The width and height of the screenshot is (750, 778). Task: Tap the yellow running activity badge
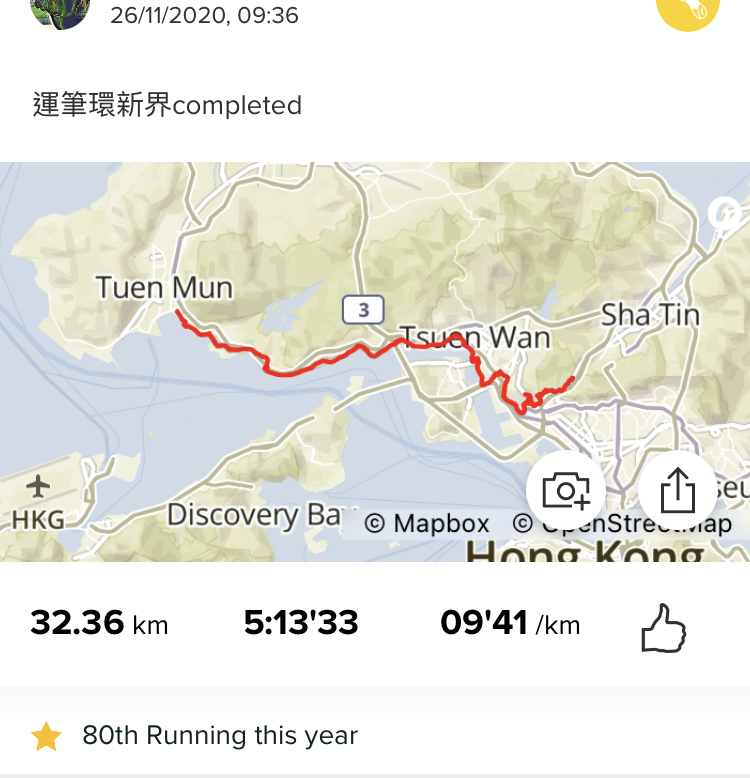687,10
